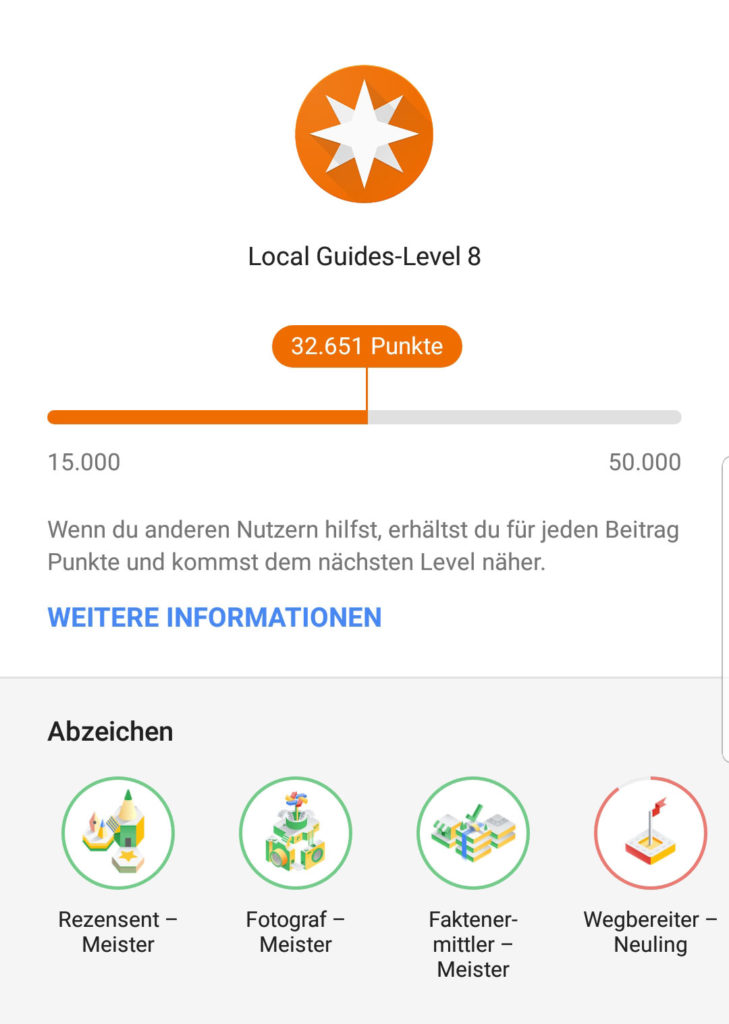729x1024 pixels.
Task: Click the Wegbereiter-Neuling flag badge icon
Action: point(650,832)
